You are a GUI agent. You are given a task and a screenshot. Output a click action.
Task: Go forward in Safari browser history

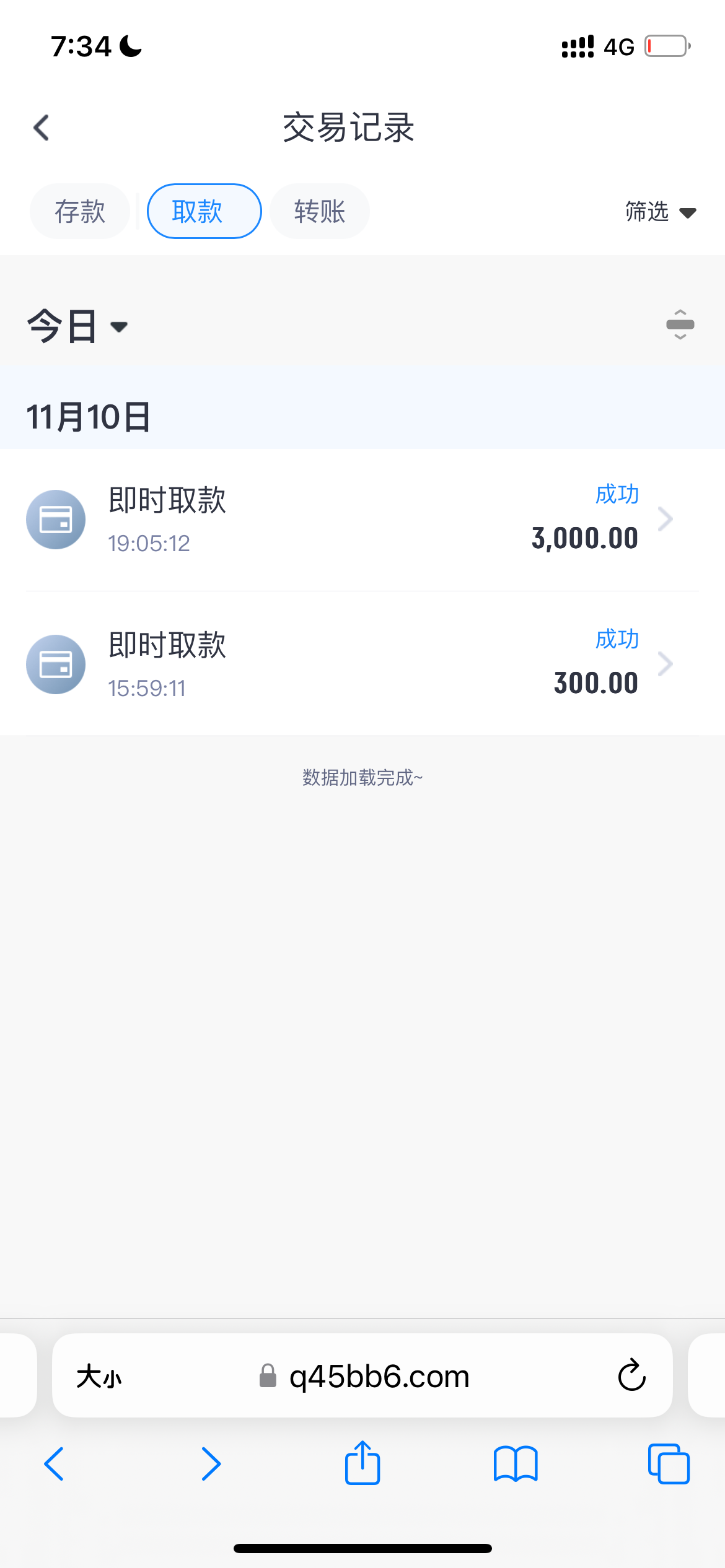click(211, 1464)
